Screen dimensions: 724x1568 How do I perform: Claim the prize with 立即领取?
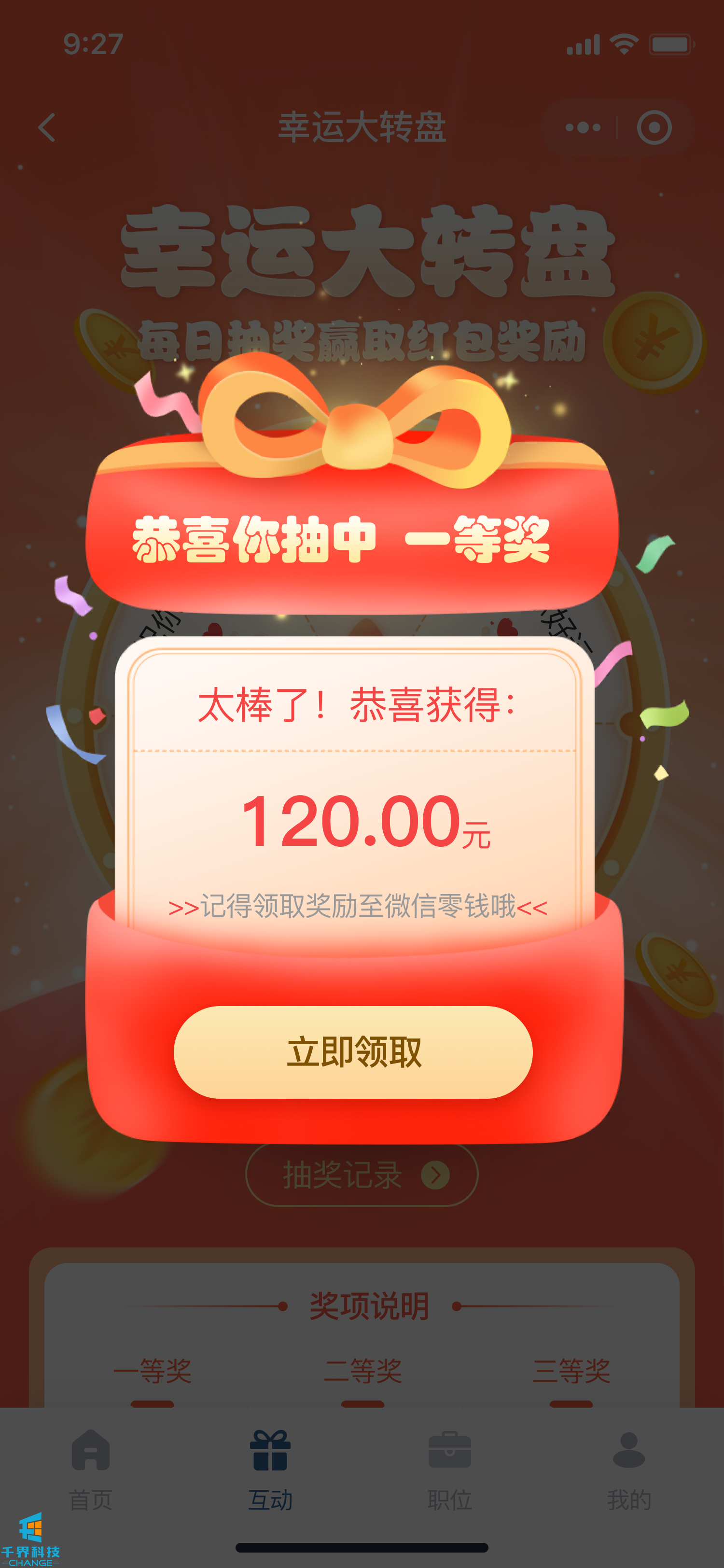tap(353, 1052)
